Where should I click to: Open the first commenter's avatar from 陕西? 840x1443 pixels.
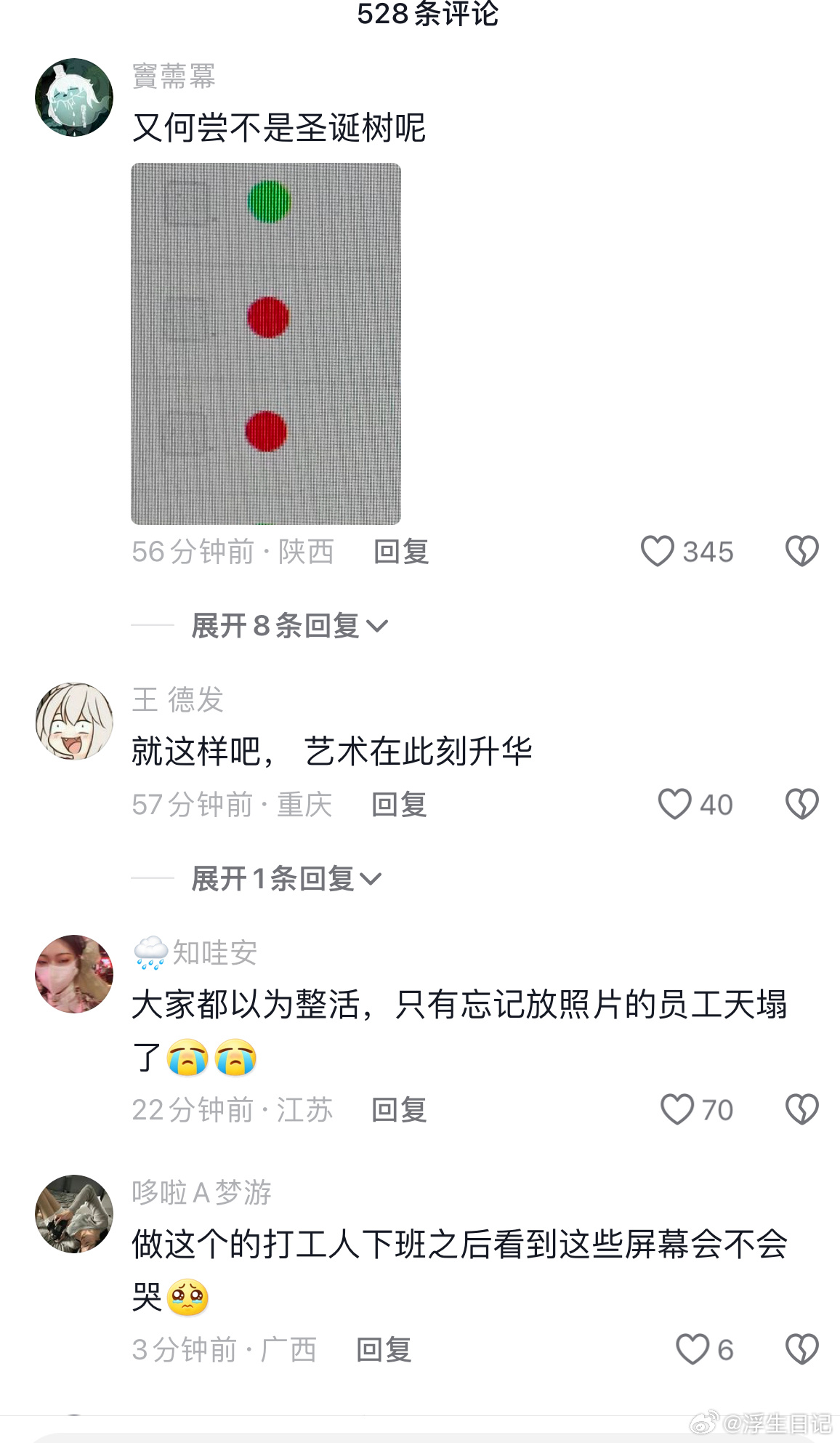[74, 97]
